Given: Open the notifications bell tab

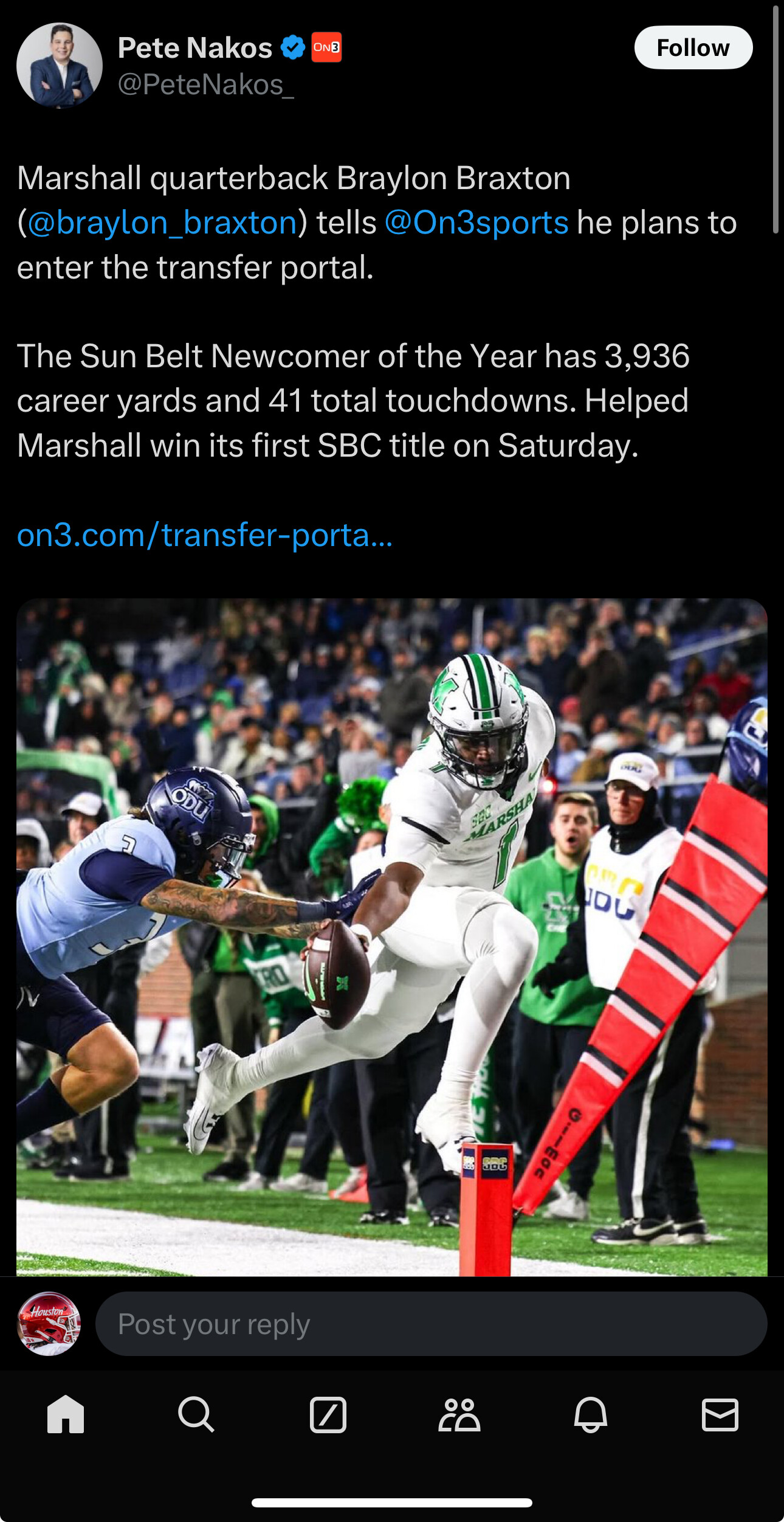Looking at the screenshot, I should click(x=591, y=1414).
